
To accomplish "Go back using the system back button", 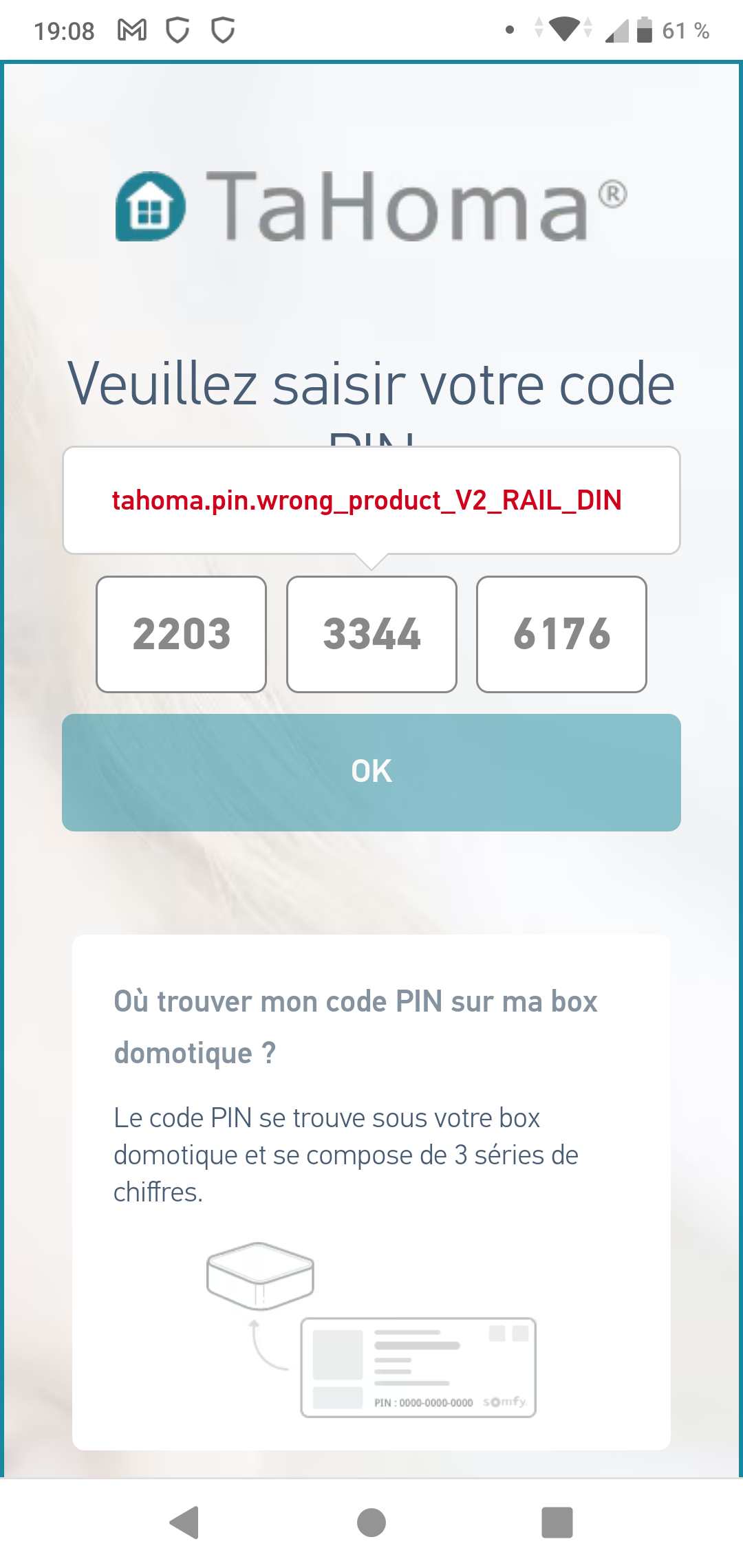I will coord(184,1522).
